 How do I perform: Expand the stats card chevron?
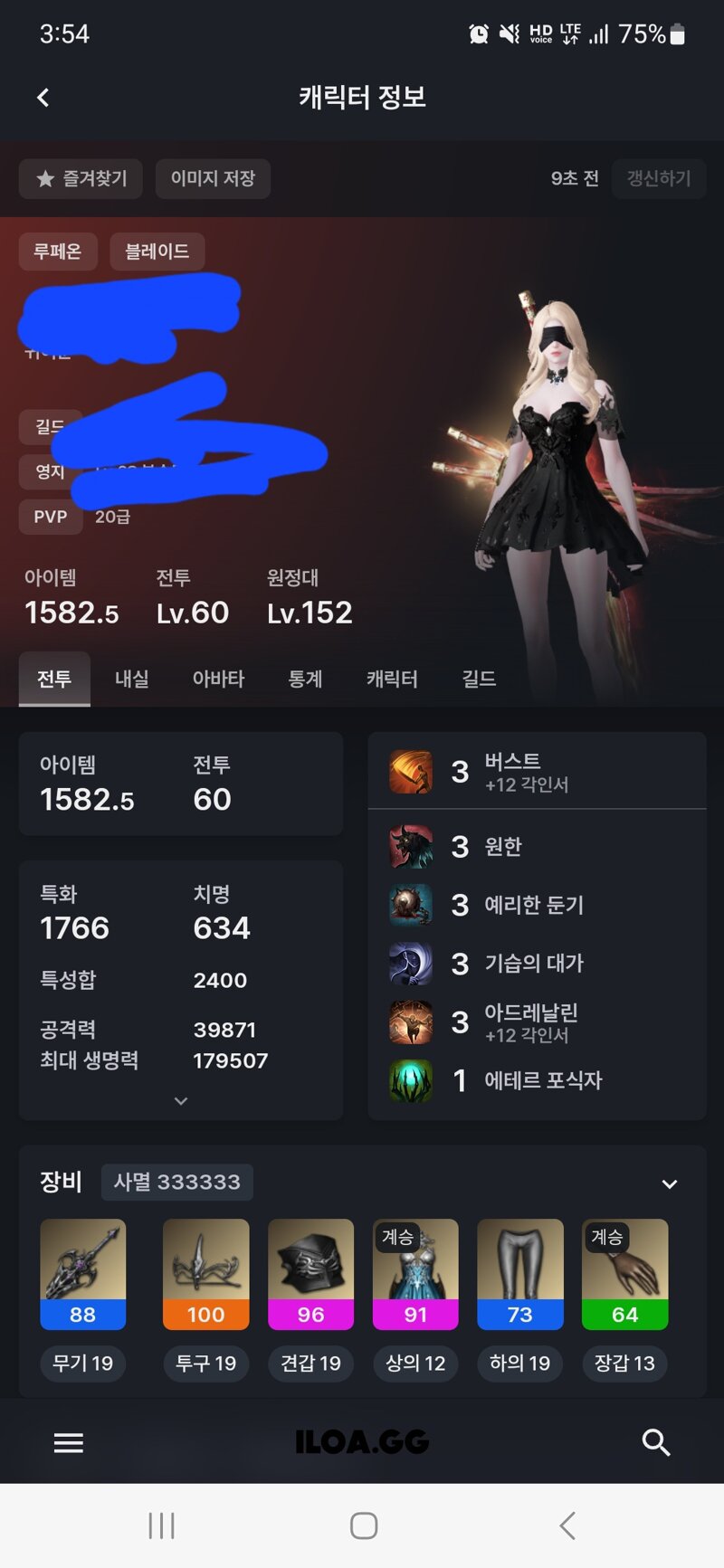(x=181, y=1101)
